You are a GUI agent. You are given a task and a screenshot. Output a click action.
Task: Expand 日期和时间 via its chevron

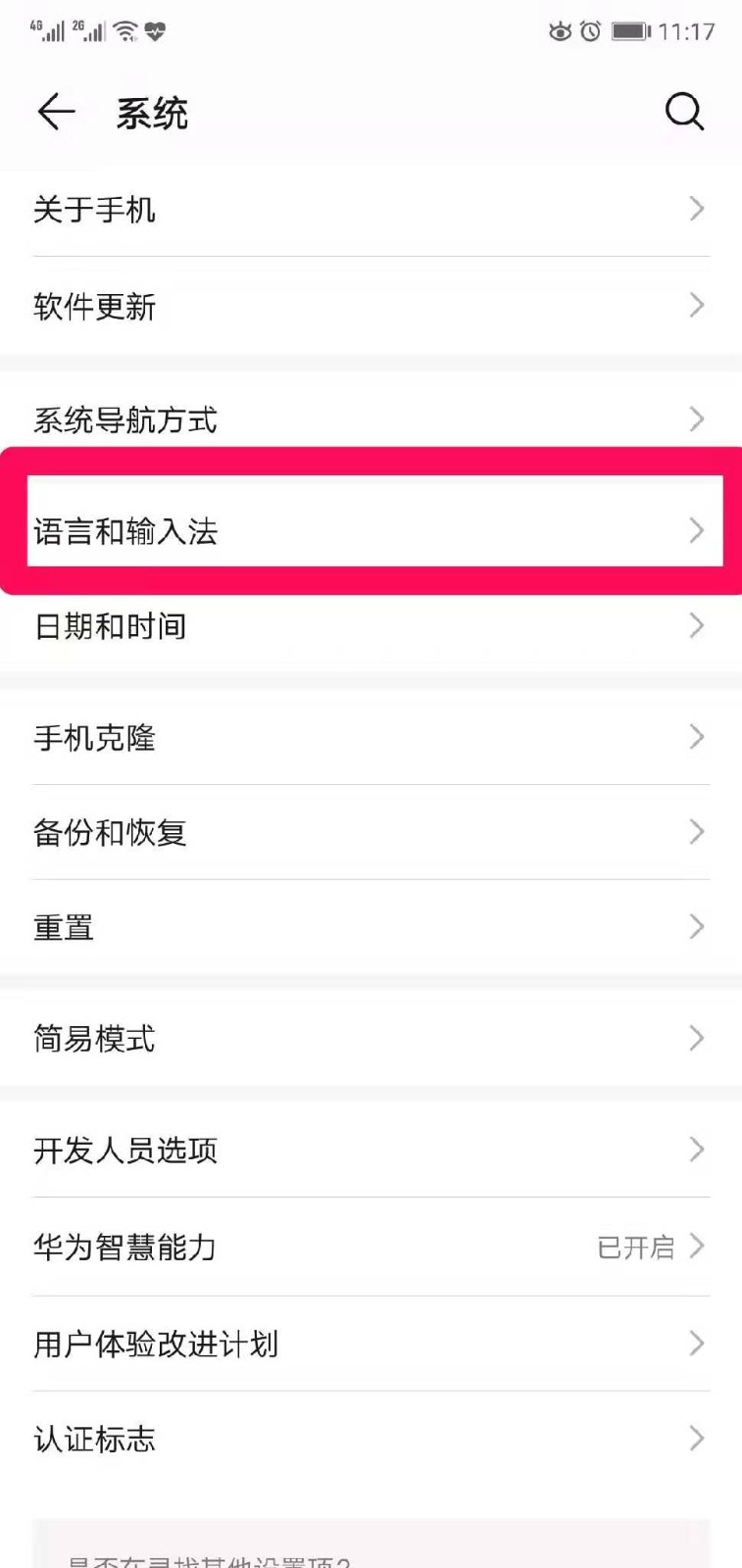(696, 625)
